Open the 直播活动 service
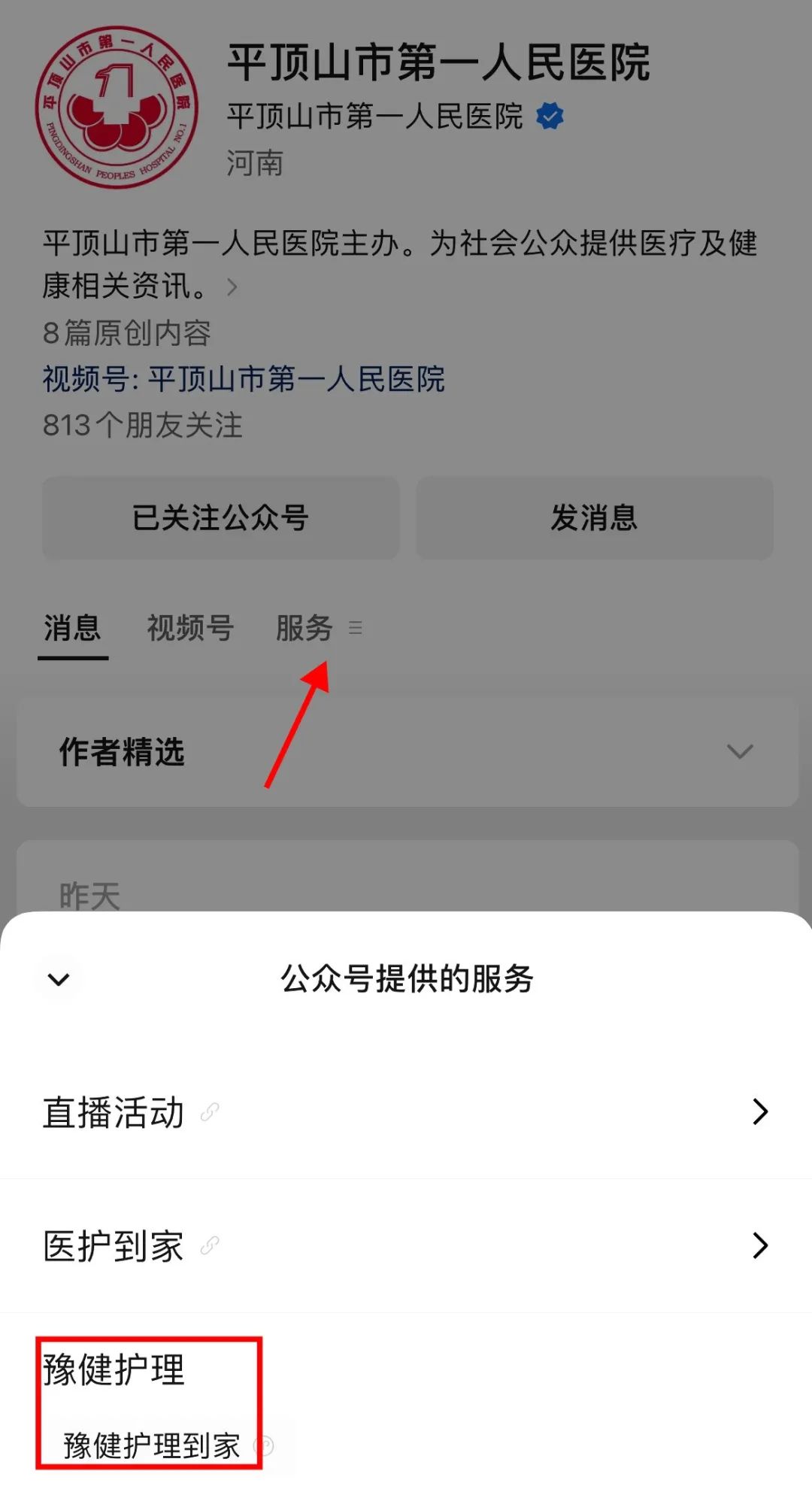 click(406, 1111)
